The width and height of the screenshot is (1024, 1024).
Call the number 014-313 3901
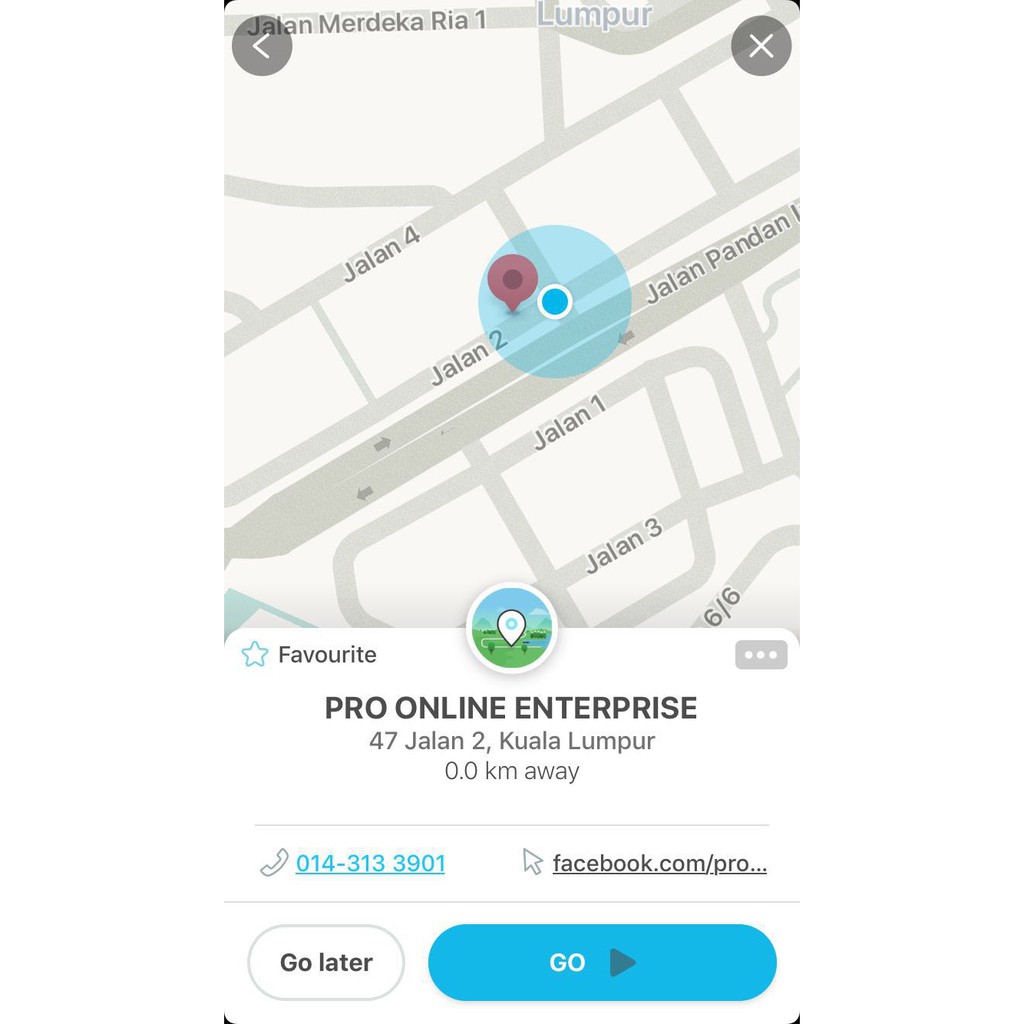370,863
